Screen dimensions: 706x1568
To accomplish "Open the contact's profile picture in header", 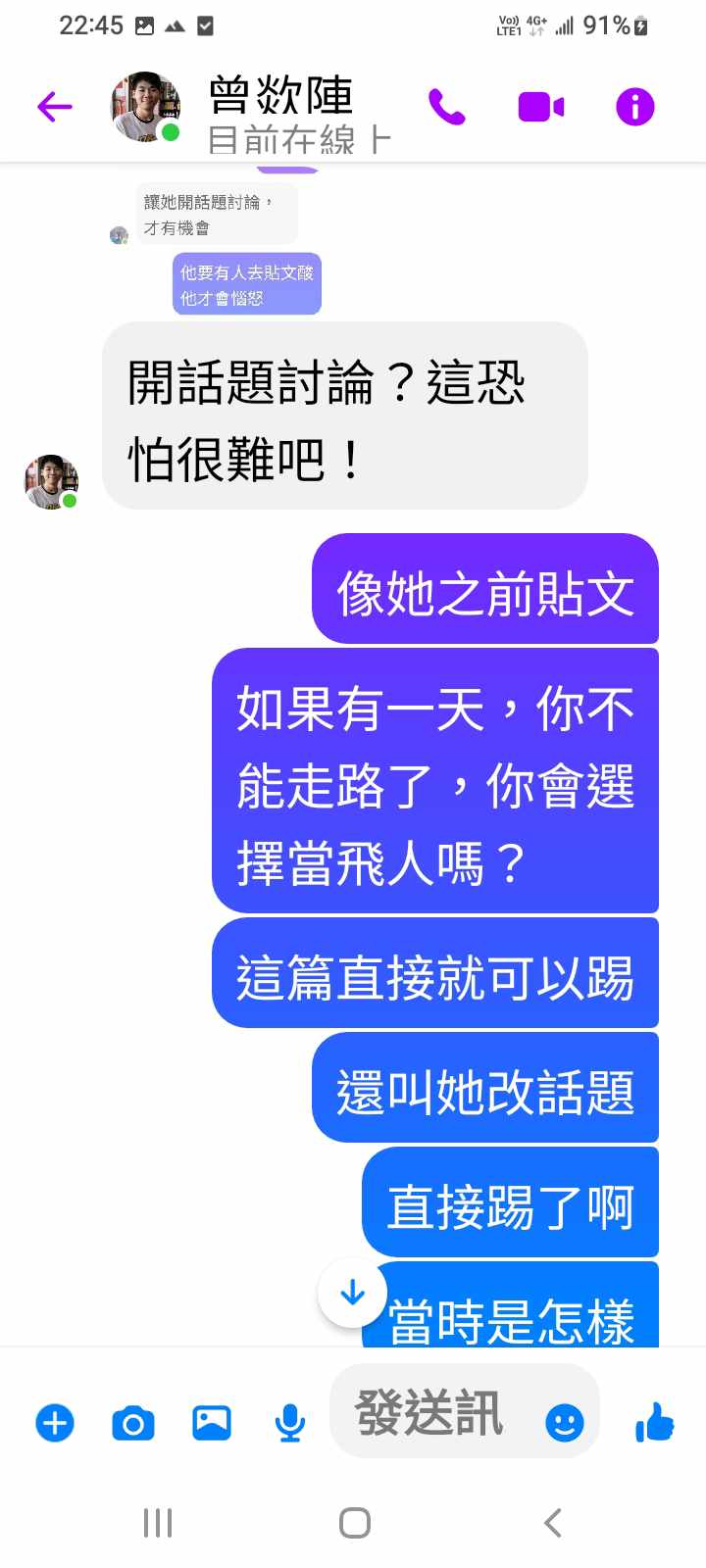I will coord(145,106).
